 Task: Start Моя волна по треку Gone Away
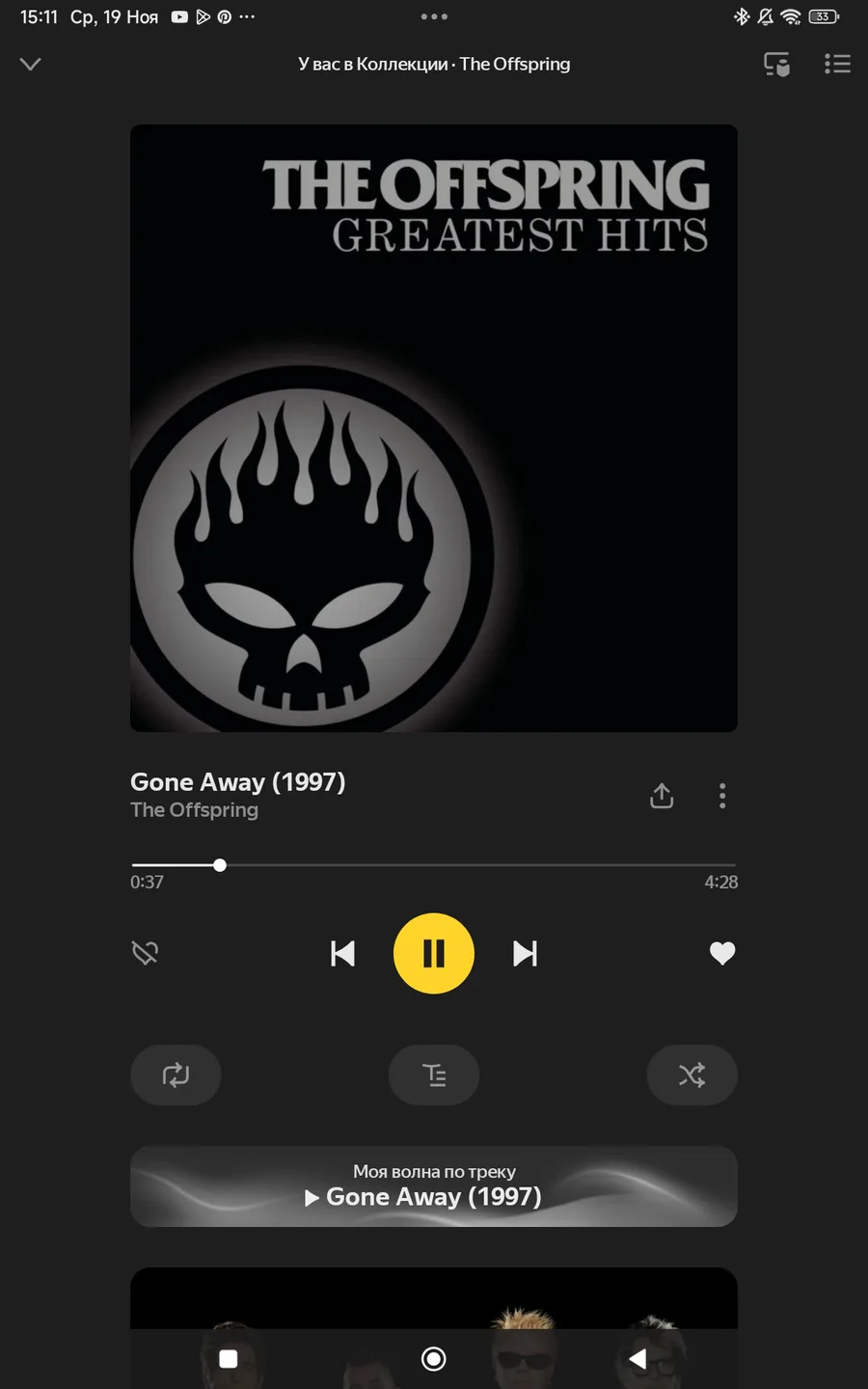(434, 1186)
